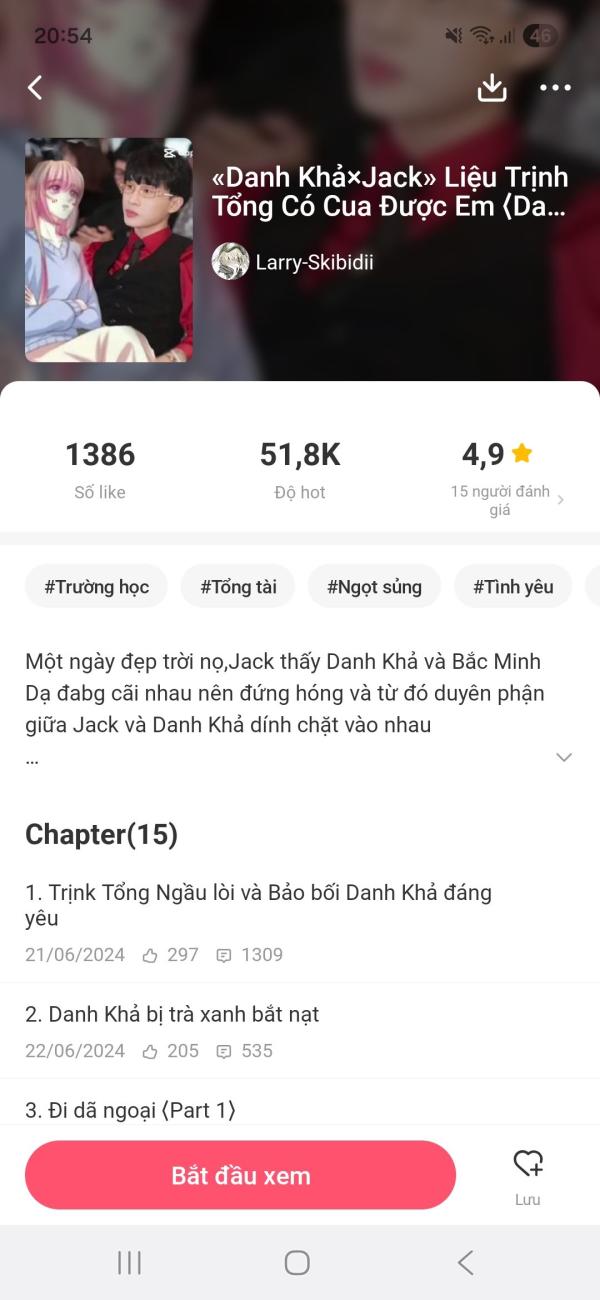600x1300 pixels.
Task: Select the #Tình yêu tag
Action: (512, 587)
